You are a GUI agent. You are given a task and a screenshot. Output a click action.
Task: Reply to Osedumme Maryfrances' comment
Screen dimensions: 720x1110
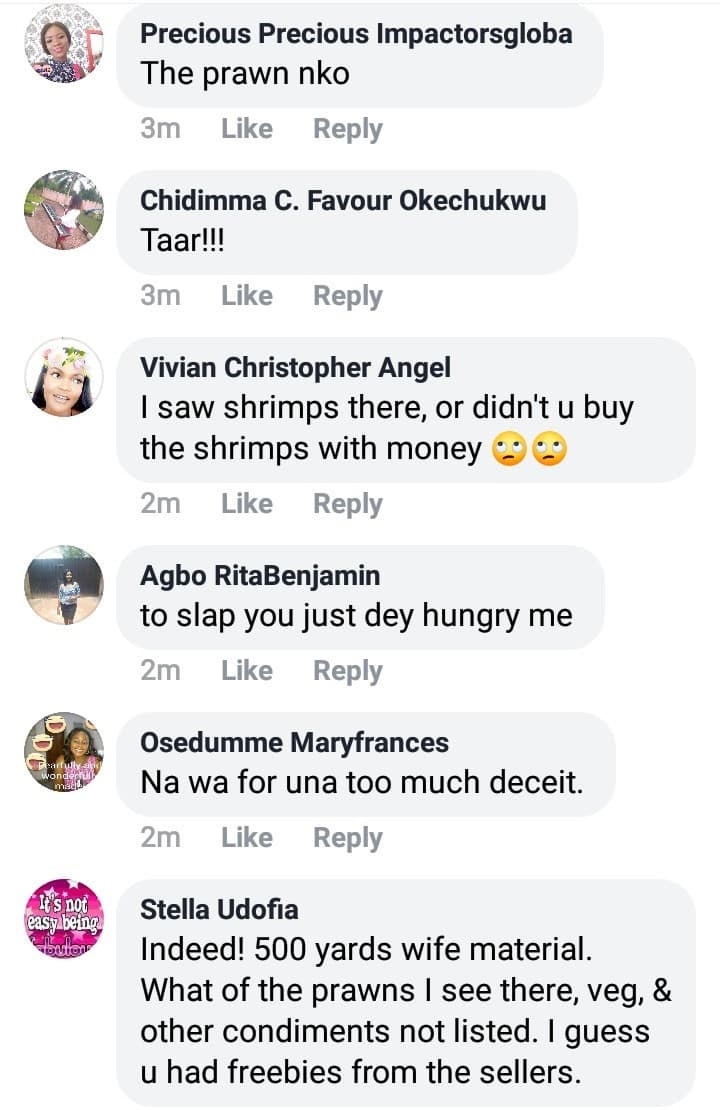coord(347,838)
